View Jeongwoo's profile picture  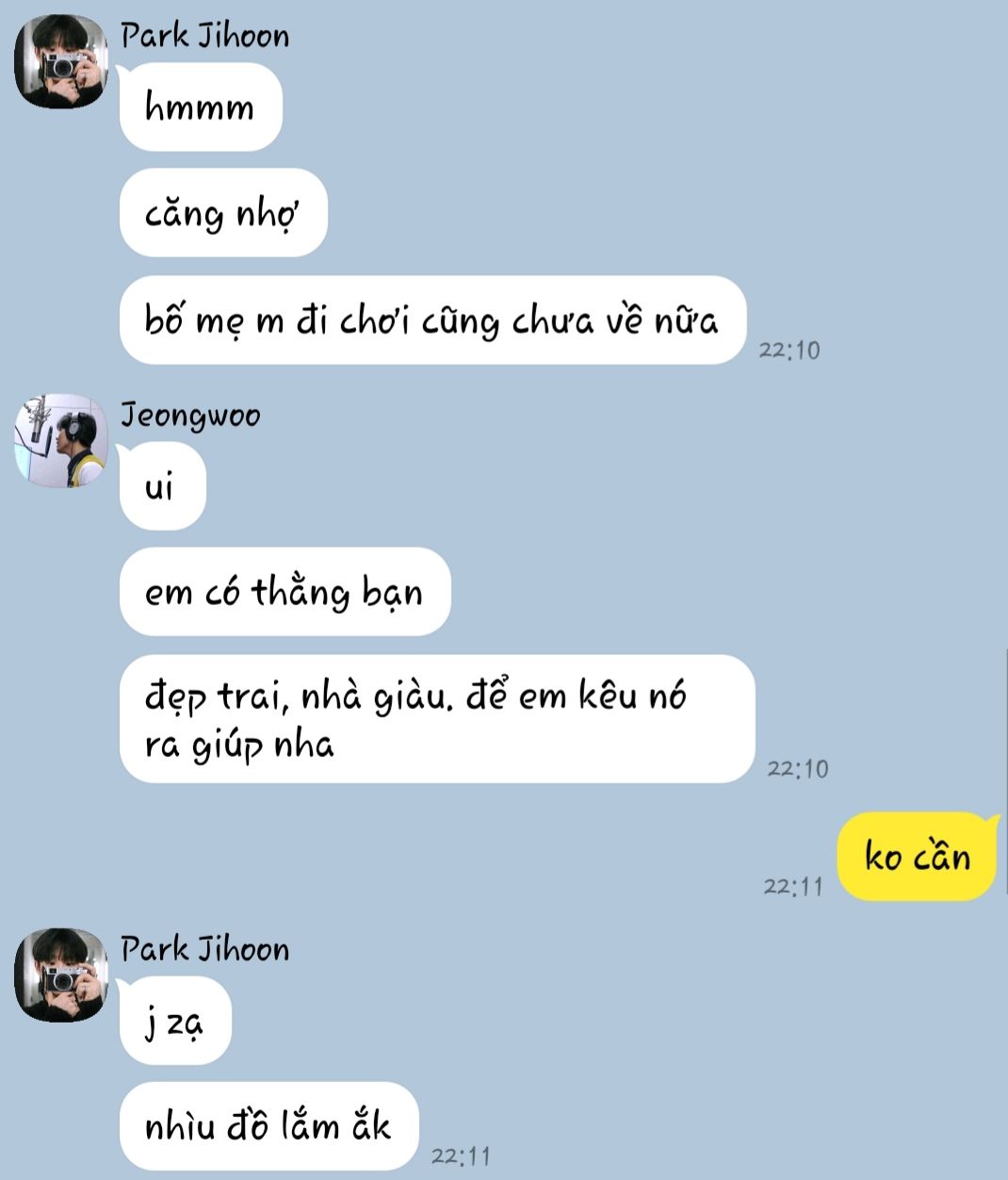pos(60,441)
